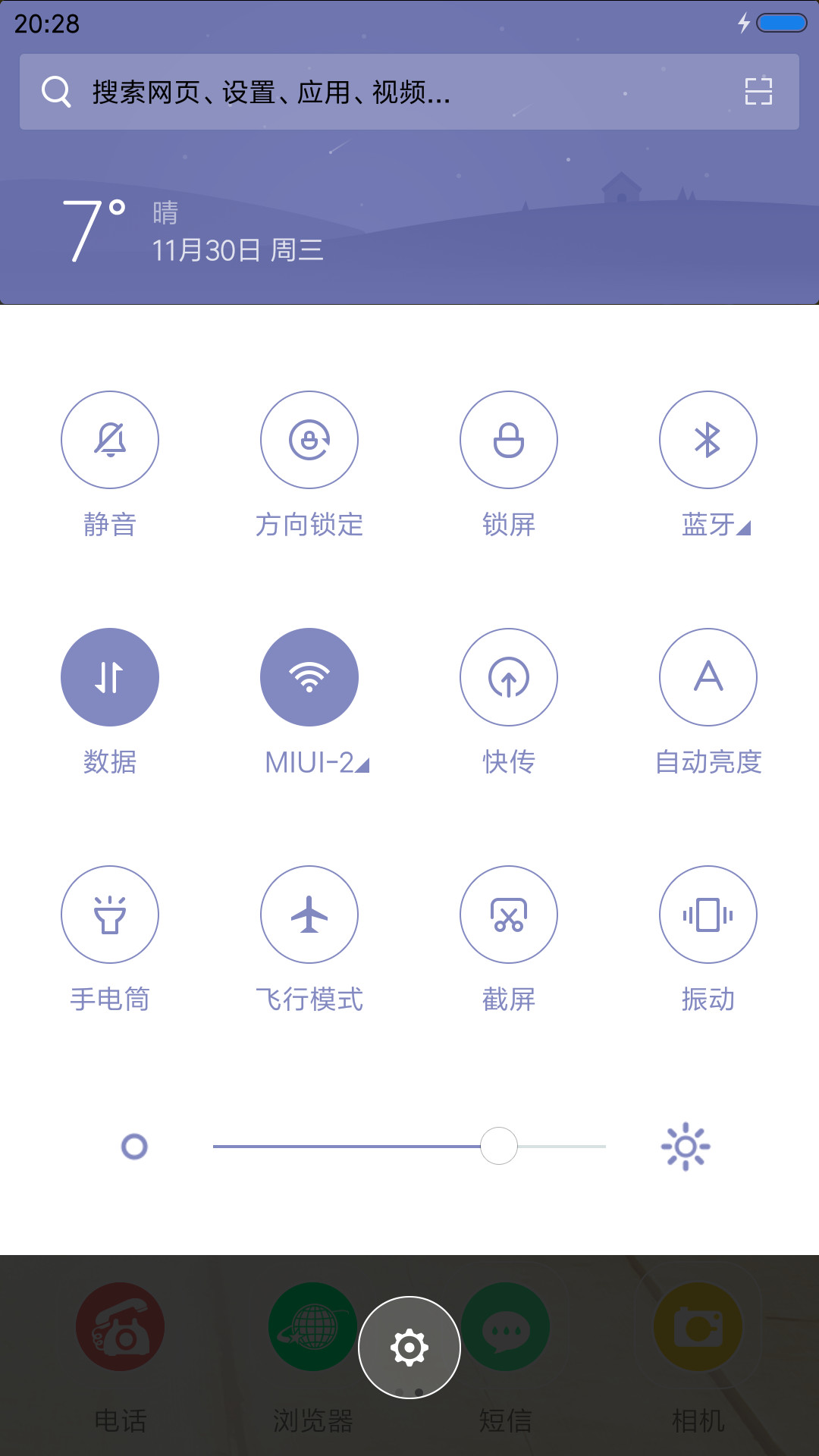Enable 自动亮度 auto brightness
Viewport: 819px width, 1456px height.
[708, 677]
